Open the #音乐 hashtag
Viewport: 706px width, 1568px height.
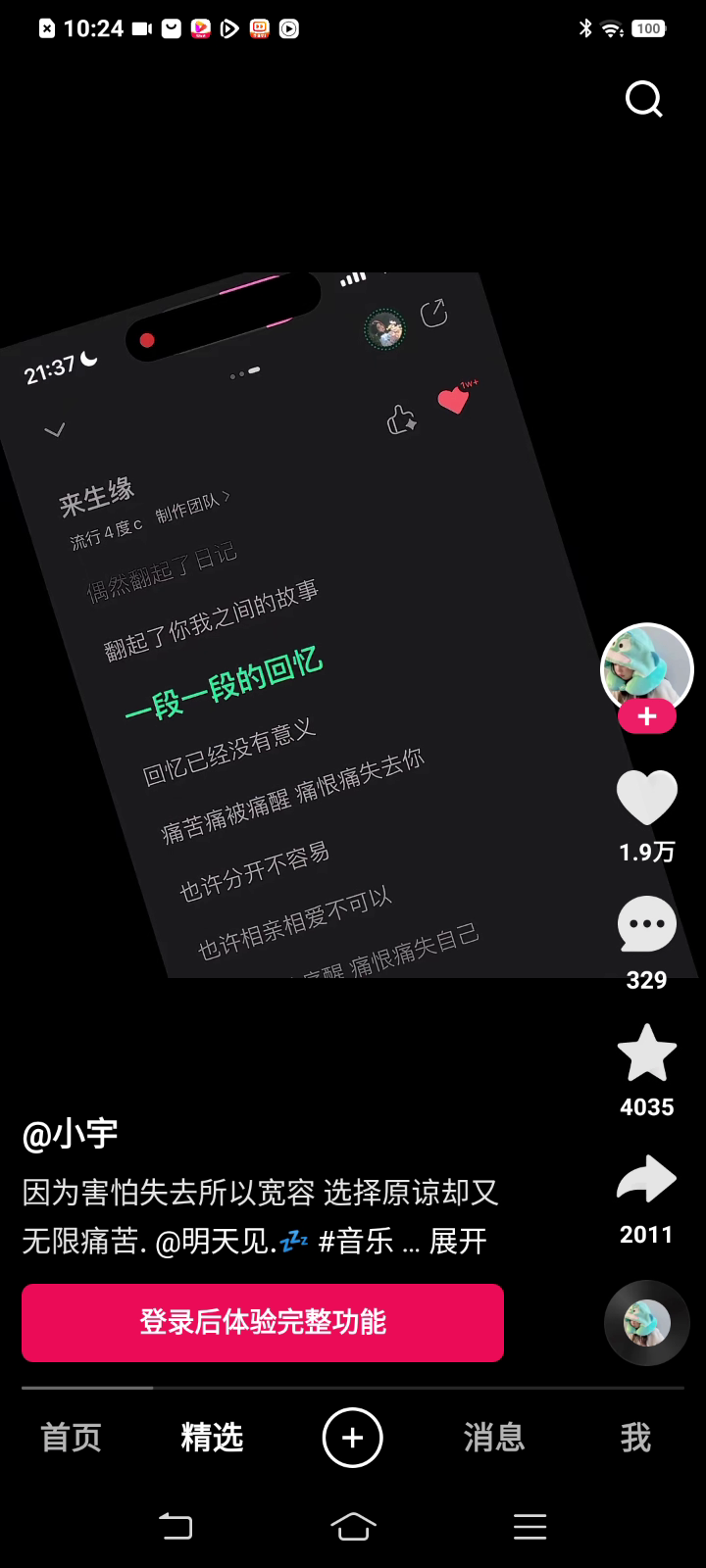click(356, 1242)
